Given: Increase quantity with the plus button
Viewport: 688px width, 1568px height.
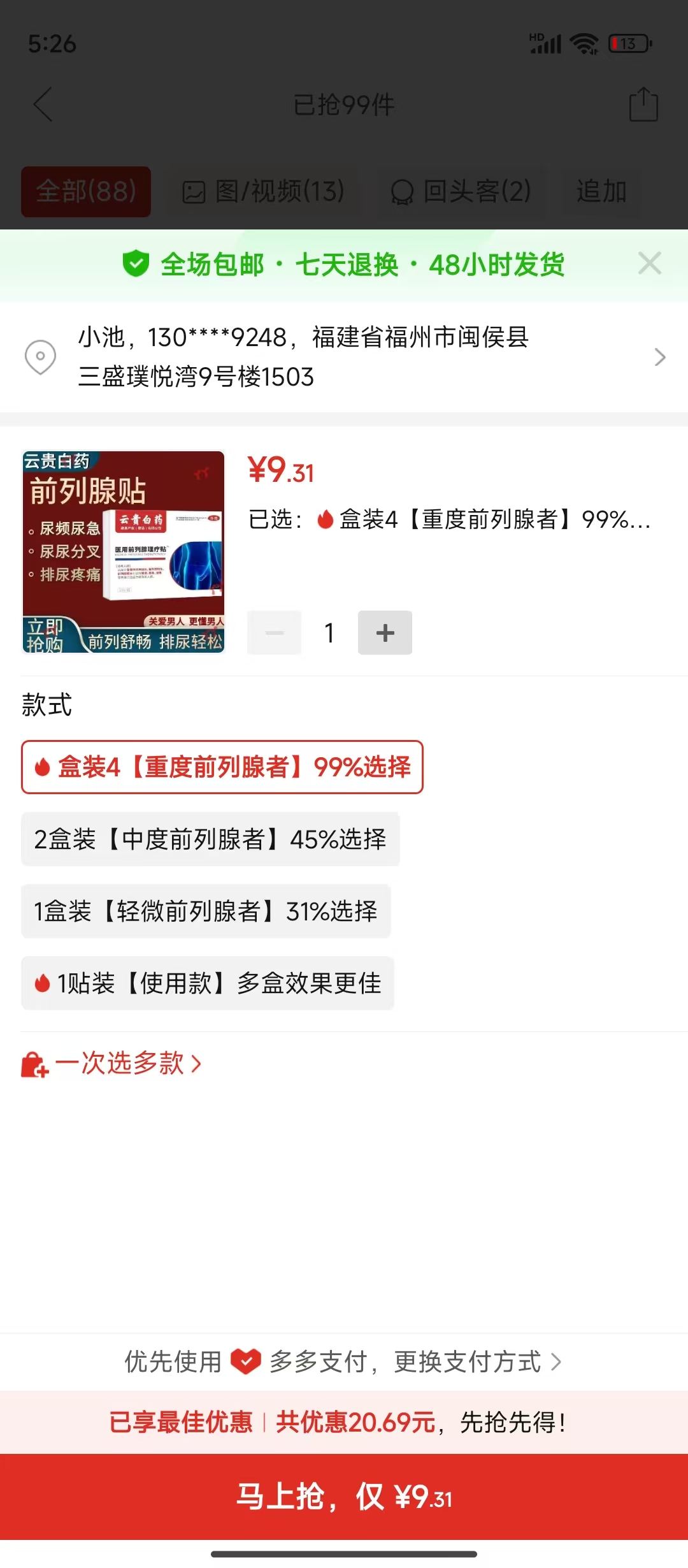Looking at the screenshot, I should click(385, 633).
